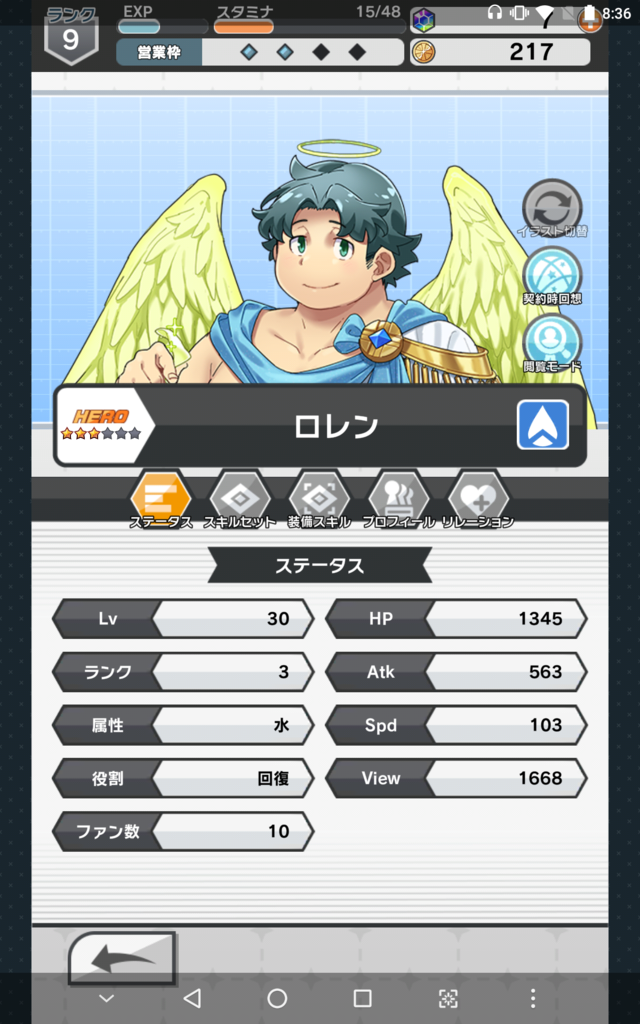
Task: Enter 閲覧モード viewing mode
Action: coord(552,344)
